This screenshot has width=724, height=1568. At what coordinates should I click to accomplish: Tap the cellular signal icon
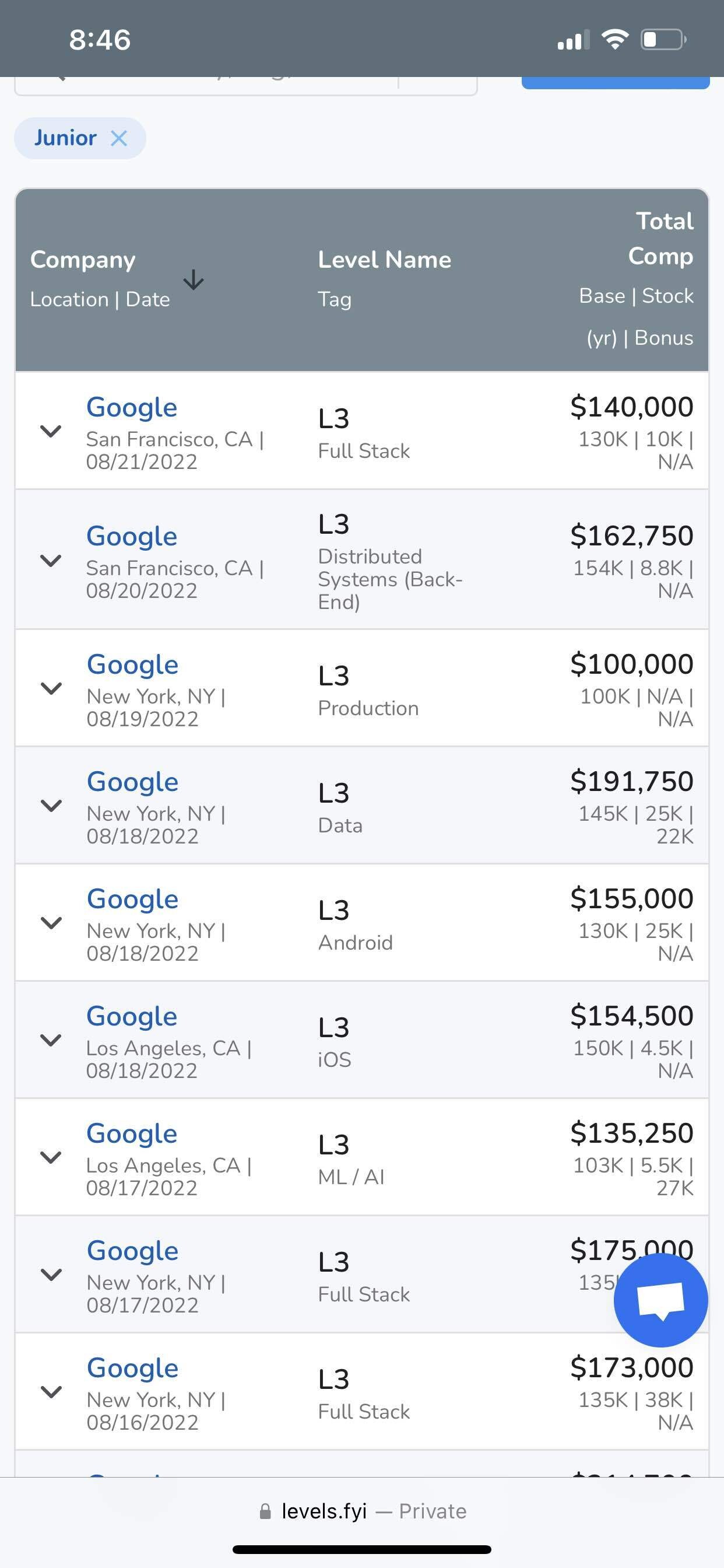pyautogui.click(x=572, y=40)
